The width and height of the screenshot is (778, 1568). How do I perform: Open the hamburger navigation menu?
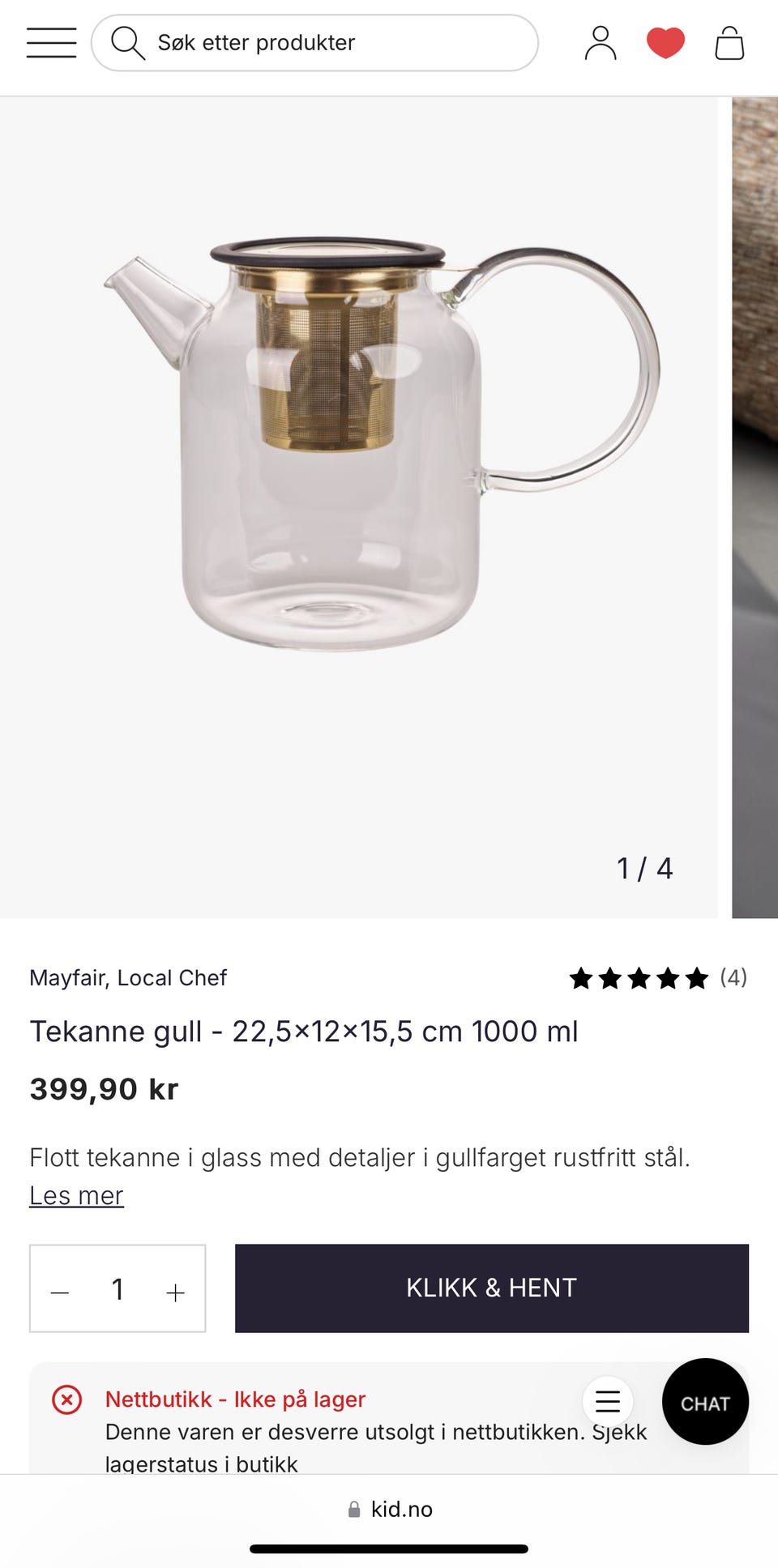tap(50, 42)
